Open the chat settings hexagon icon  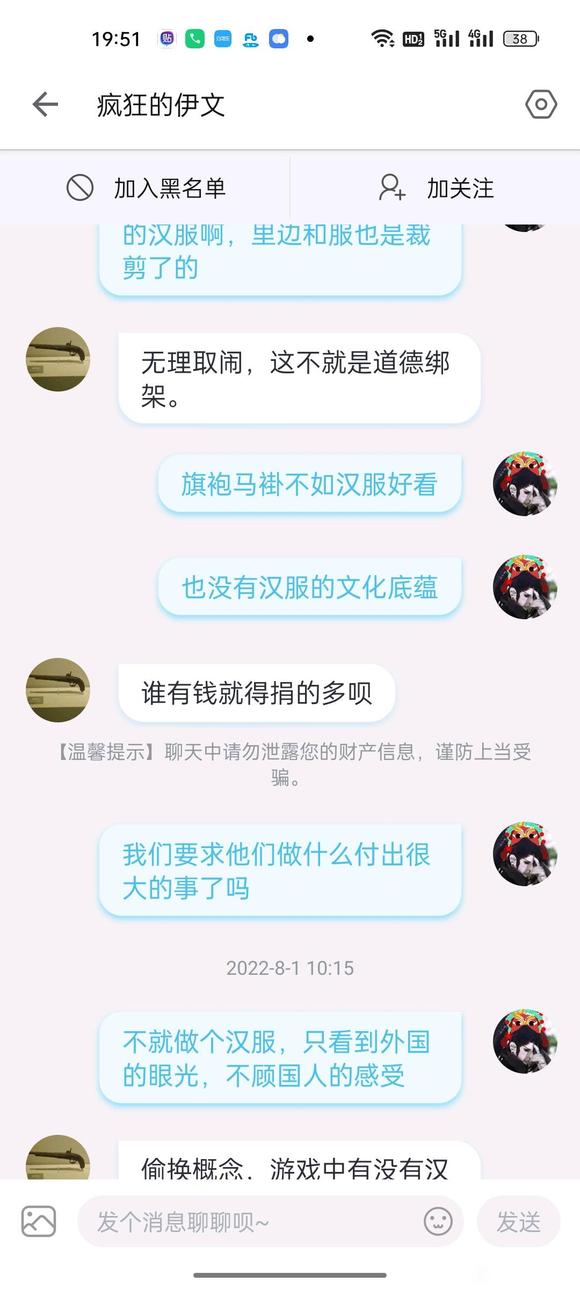pyautogui.click(x=541, y=104)
